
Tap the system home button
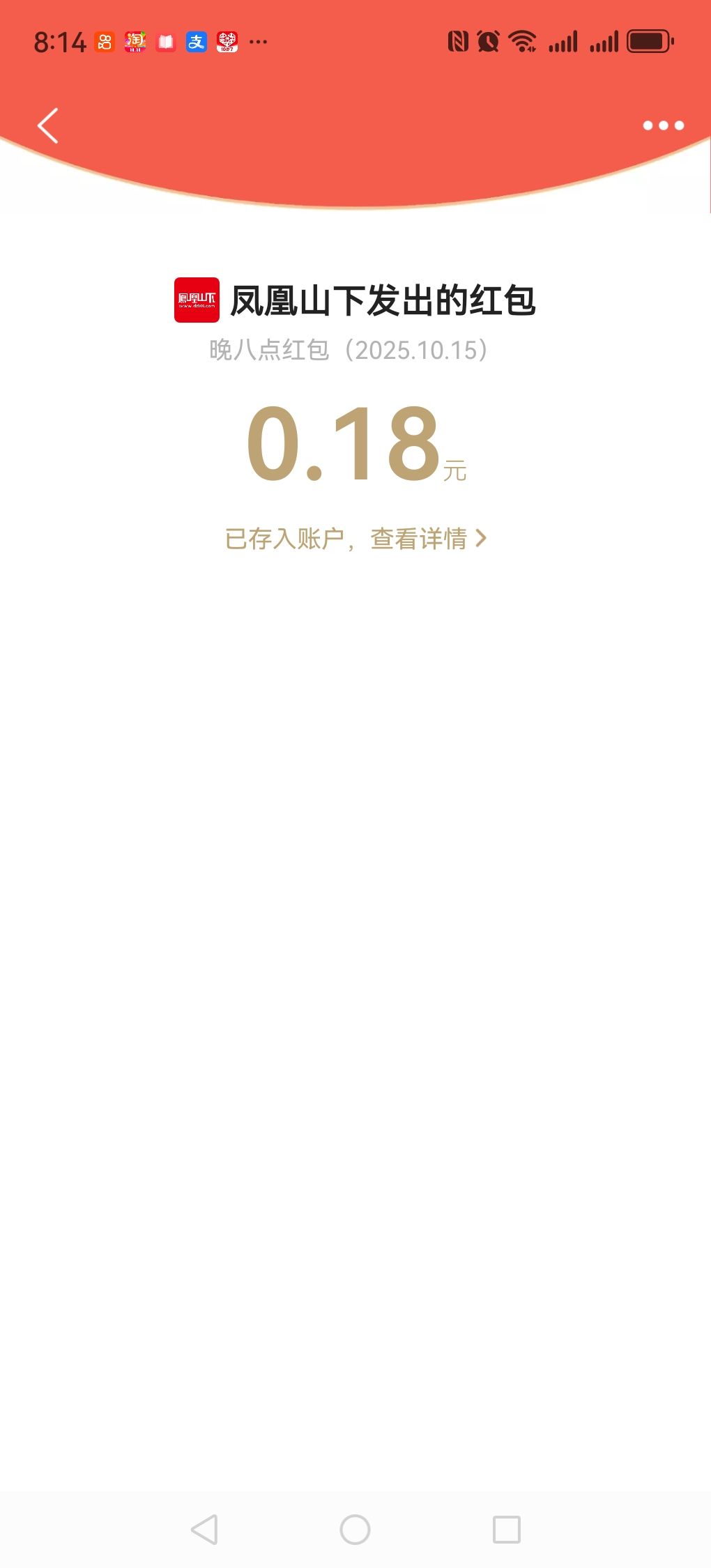(x=355, y=1530)
